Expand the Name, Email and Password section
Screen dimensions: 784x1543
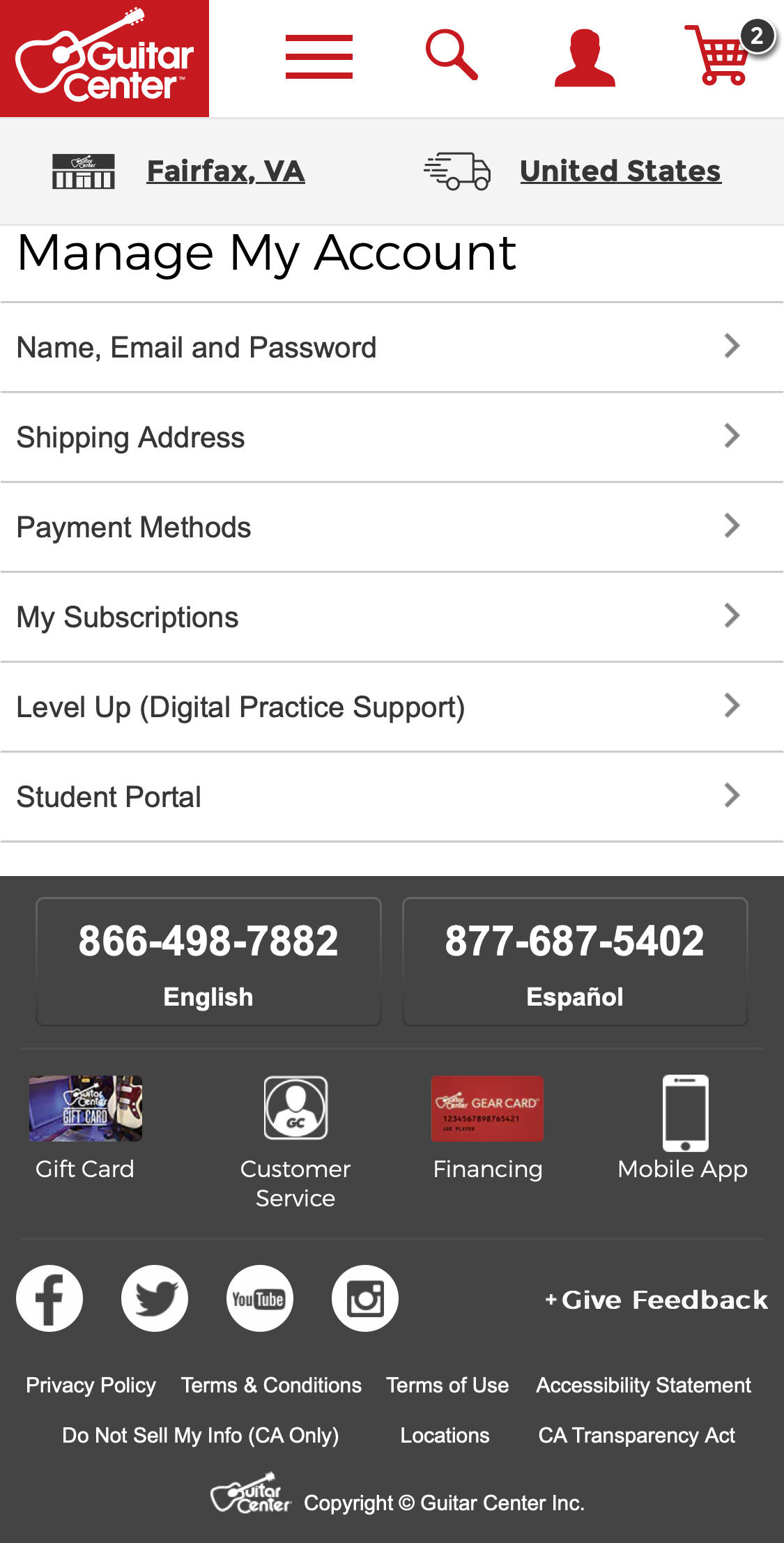click(x=392, y=346)
